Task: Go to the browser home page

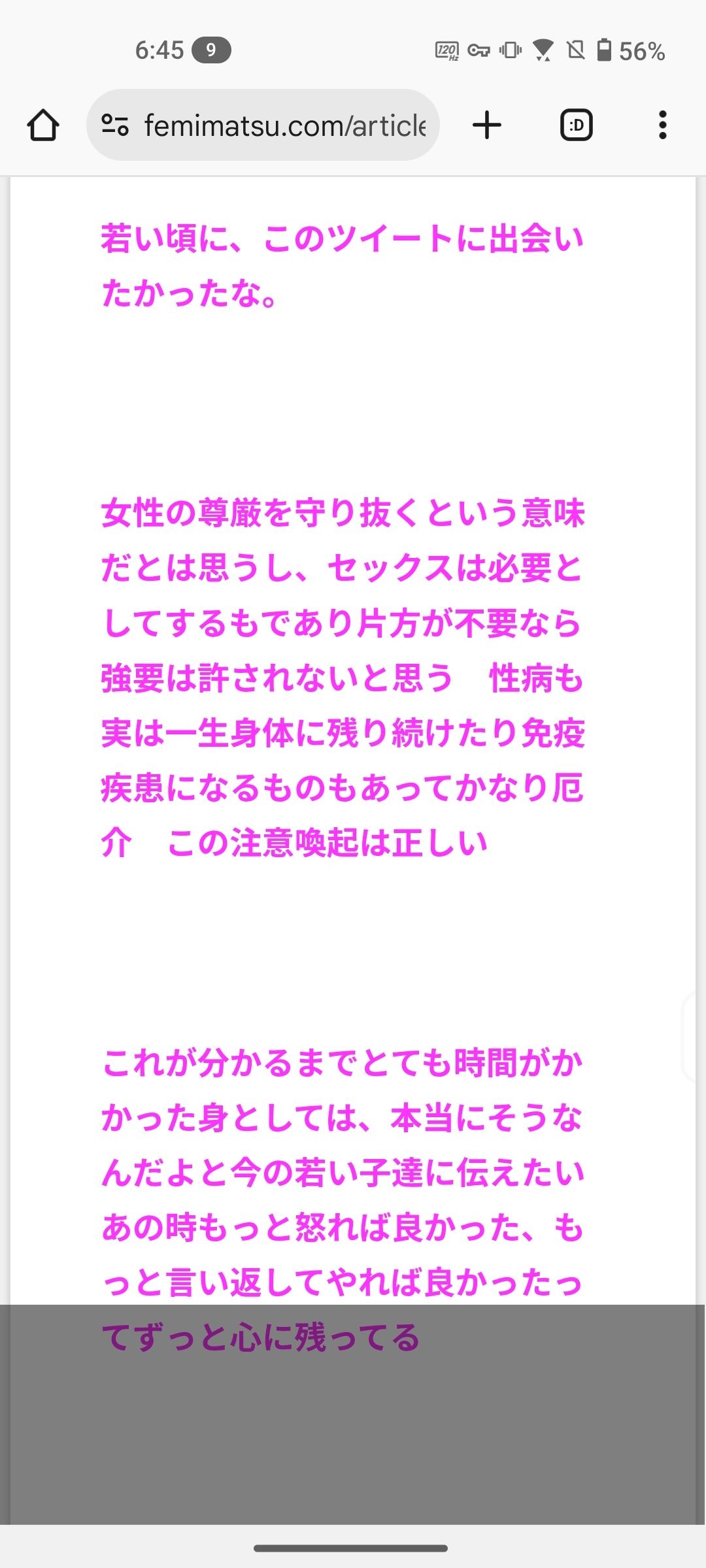Action: click(43, 125)
